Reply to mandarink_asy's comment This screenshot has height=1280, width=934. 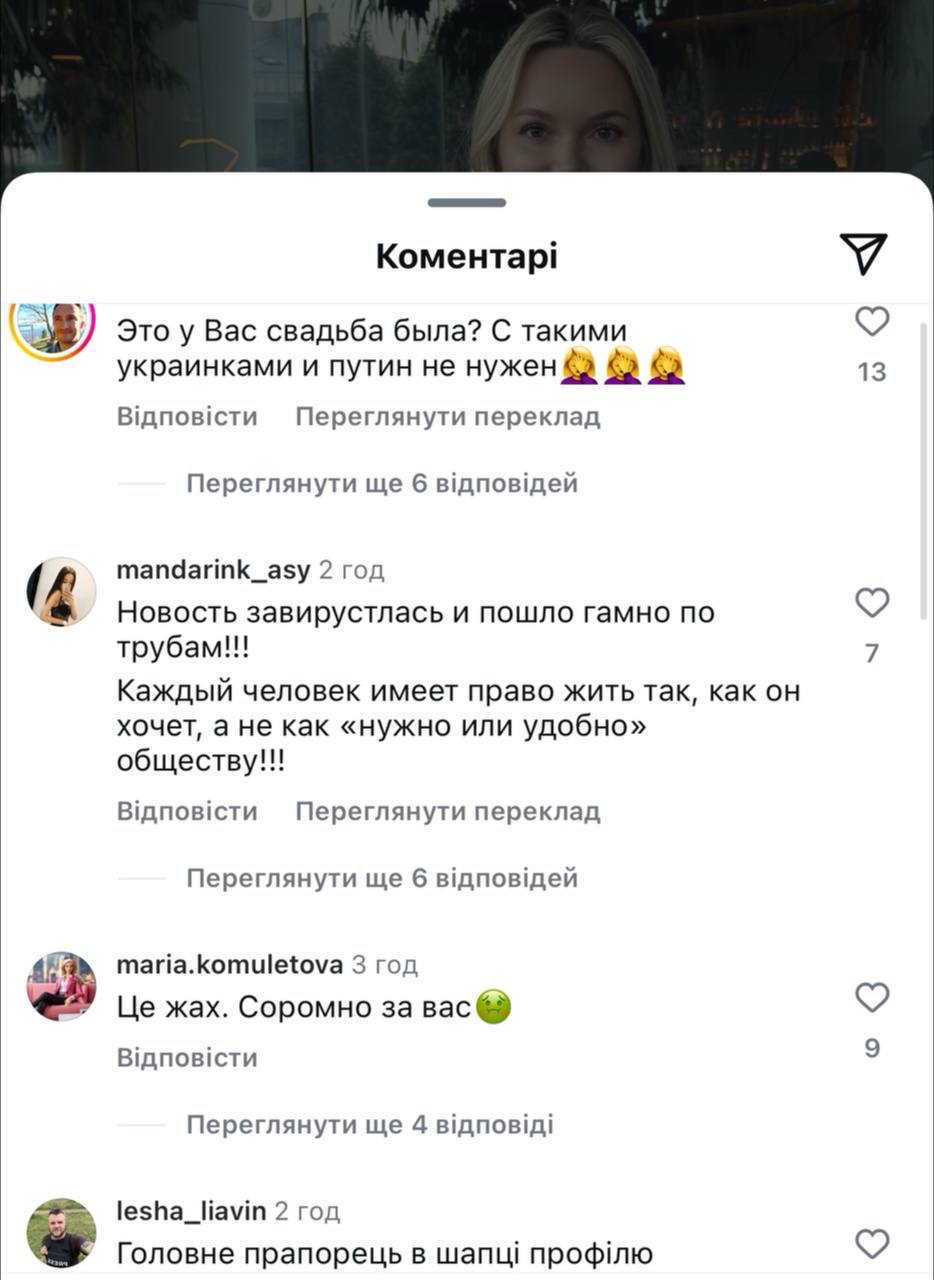[x=187, y=811]
